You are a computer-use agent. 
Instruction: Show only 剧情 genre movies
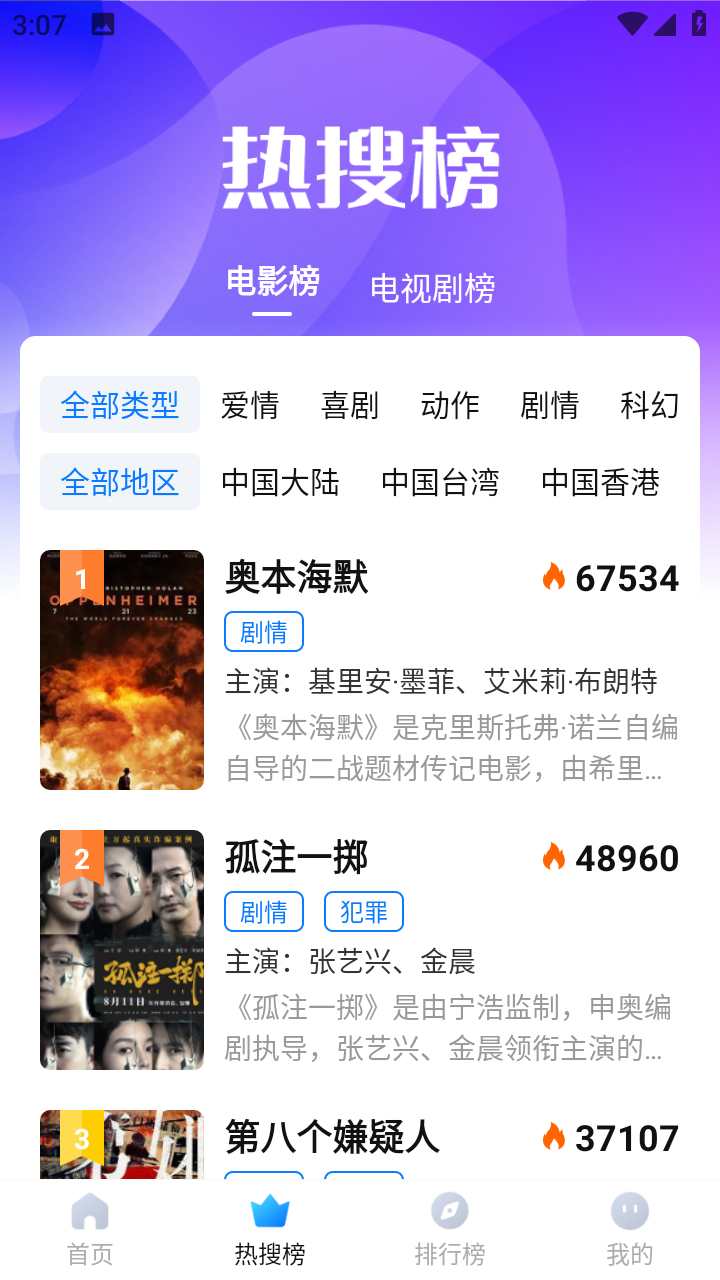(550, 405)
